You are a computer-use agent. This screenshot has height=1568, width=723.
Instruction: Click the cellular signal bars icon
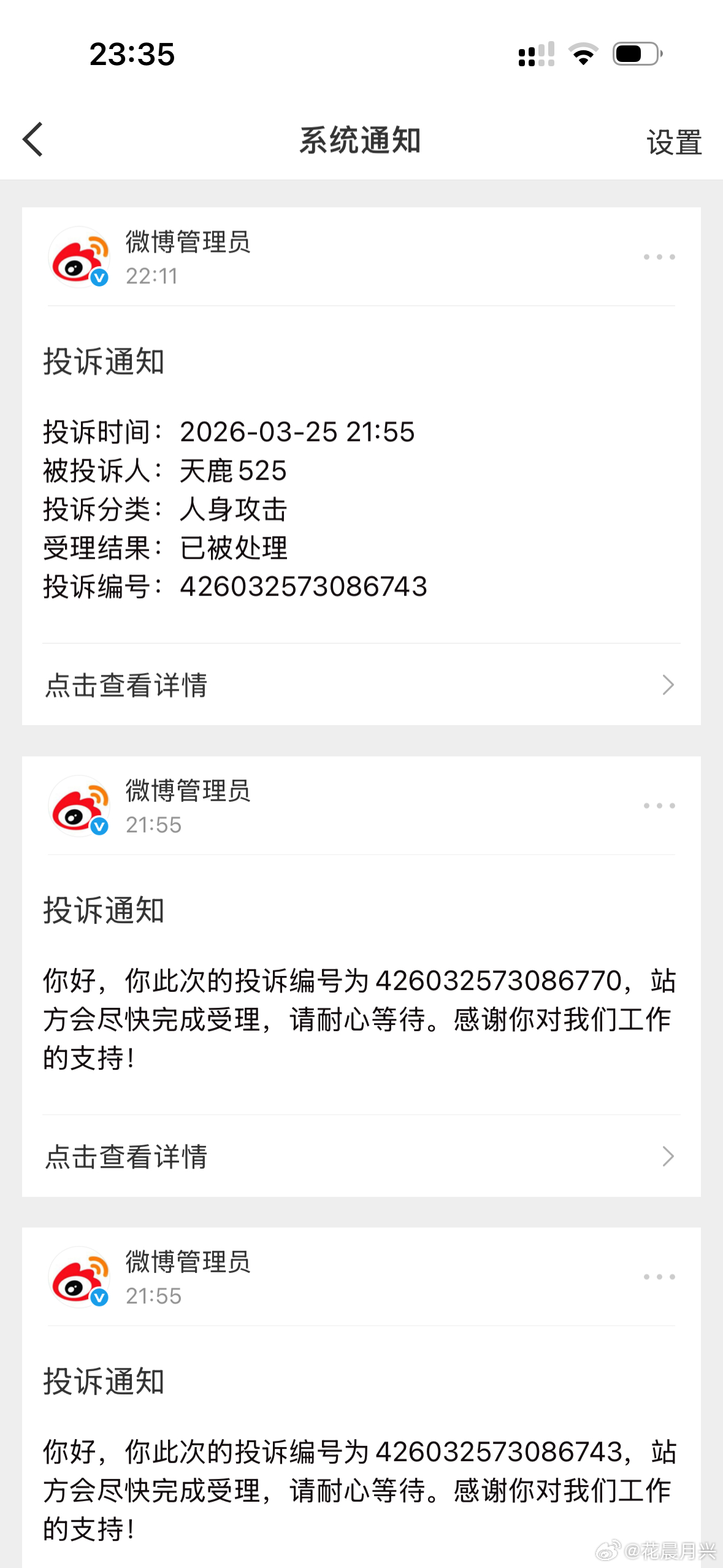[x=535, y=55]
